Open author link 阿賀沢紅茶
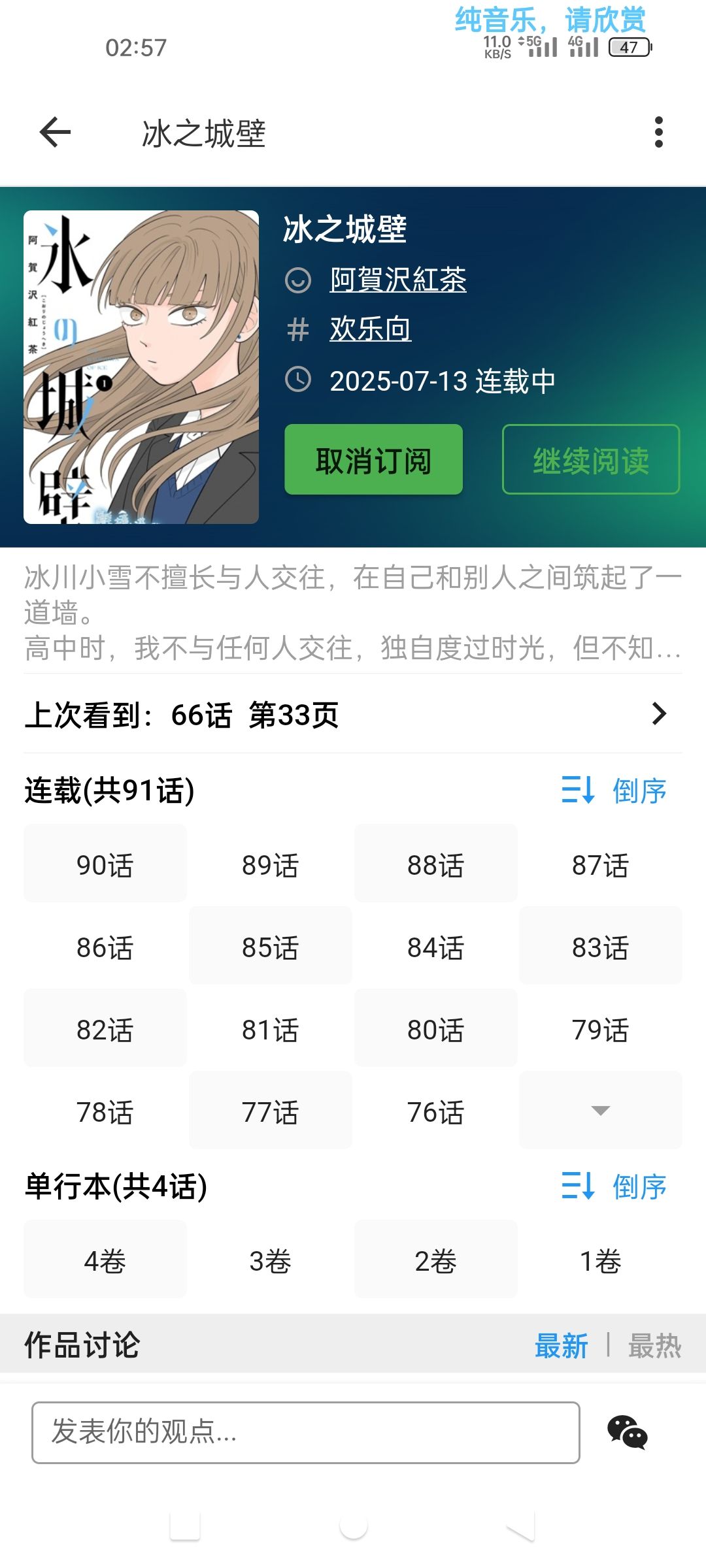Viewport: 706px width, 1568px height. pyautogui.click(x=397, y=280)
